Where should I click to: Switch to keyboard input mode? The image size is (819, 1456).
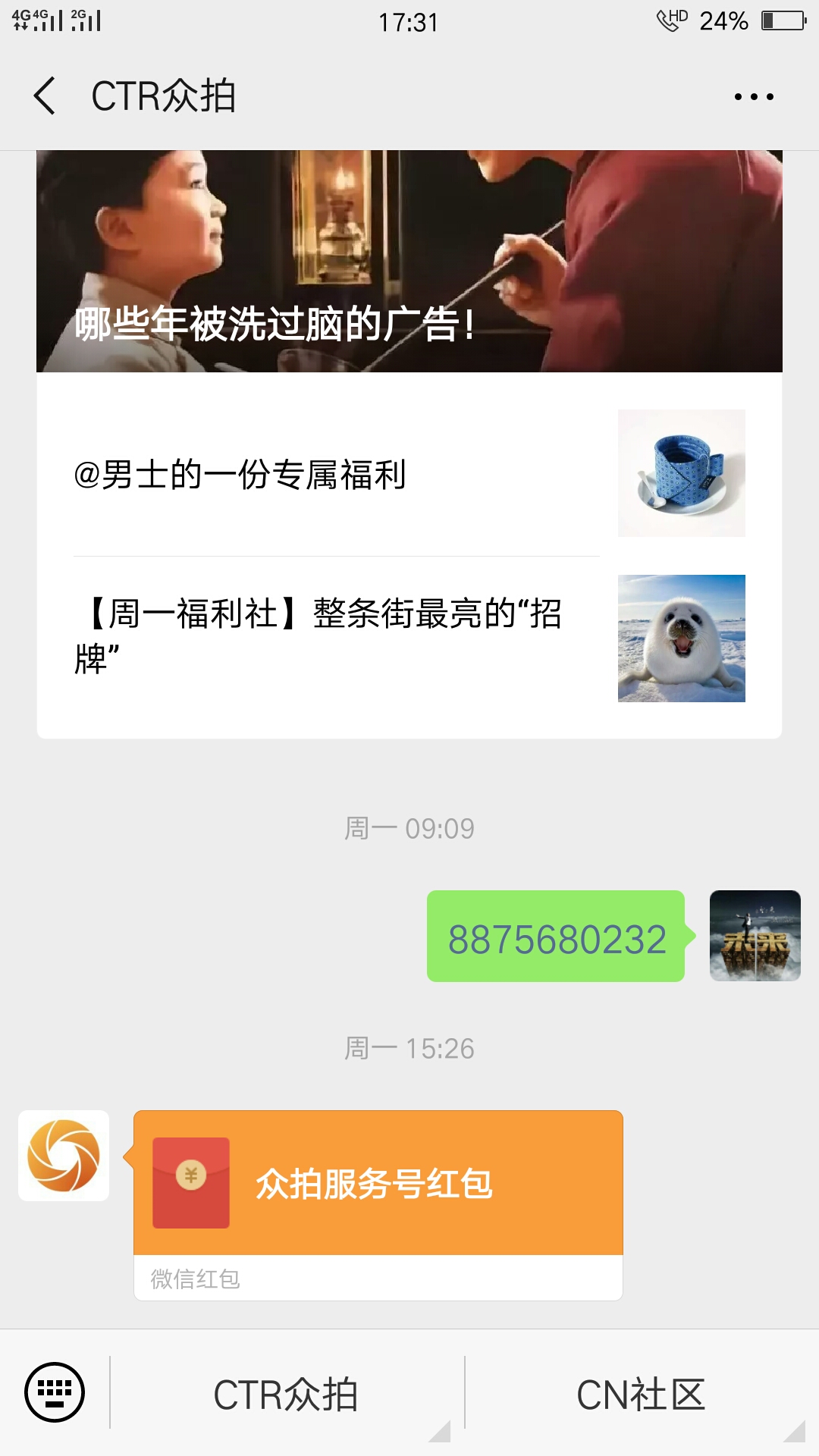pyautogui.click(x=55, y=1392)
